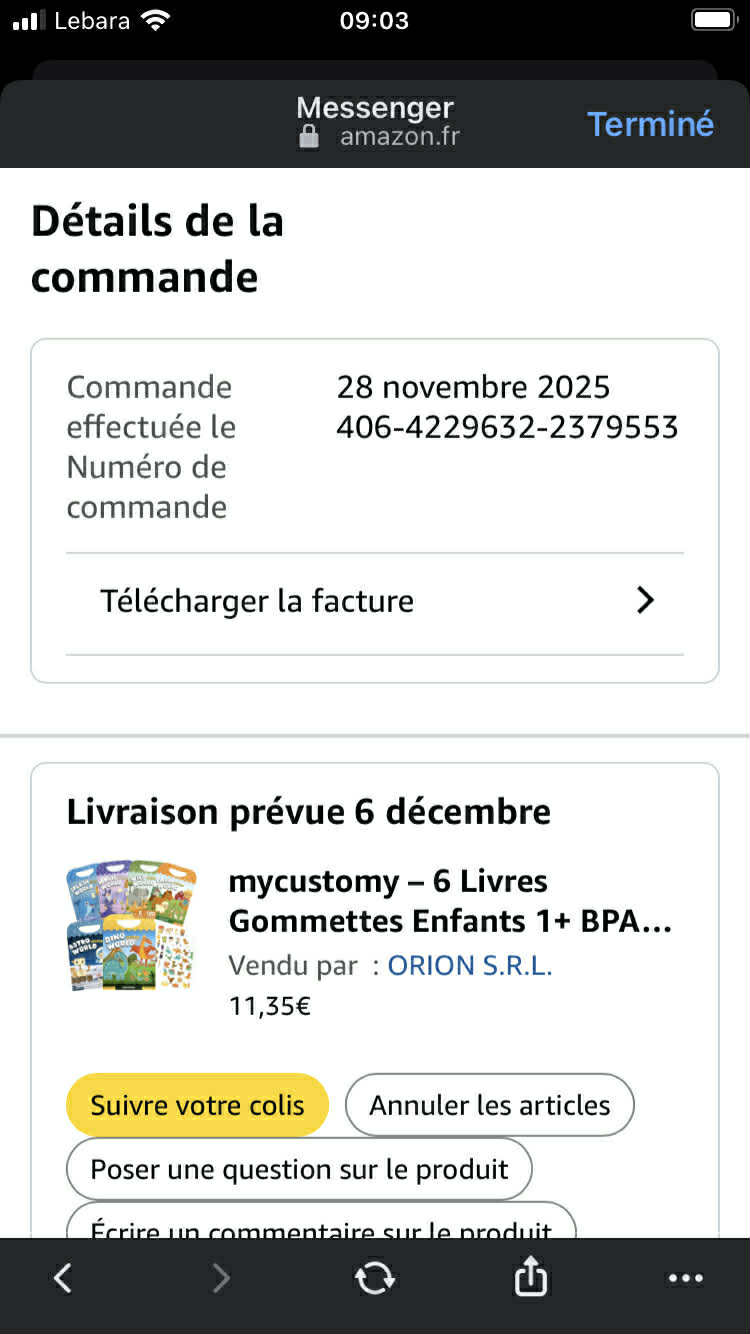This screenshot has width=750, height=1334.
Task: Track the parcel with Suivre votre colis
Action: [x=197, y=1105]
